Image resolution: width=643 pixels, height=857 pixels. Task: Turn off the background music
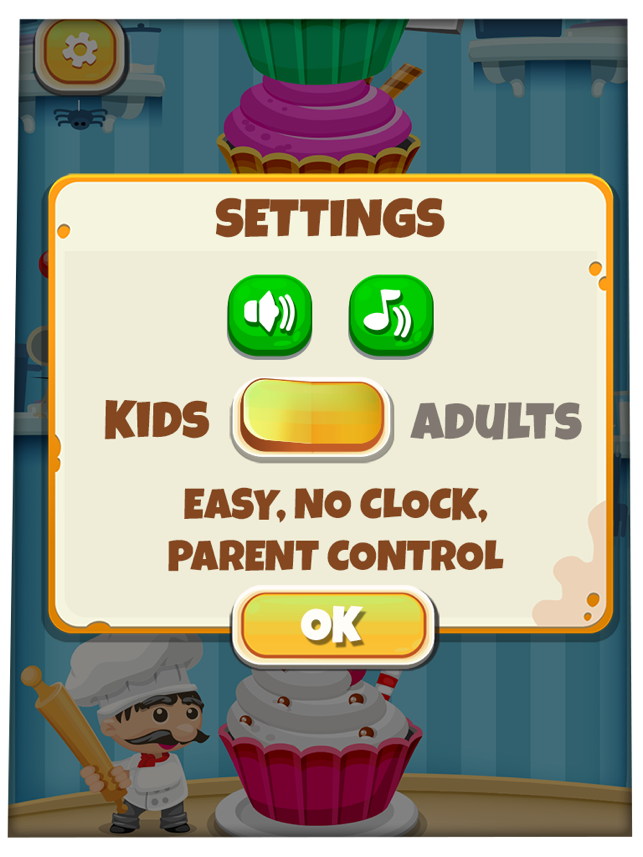(390, 314)
